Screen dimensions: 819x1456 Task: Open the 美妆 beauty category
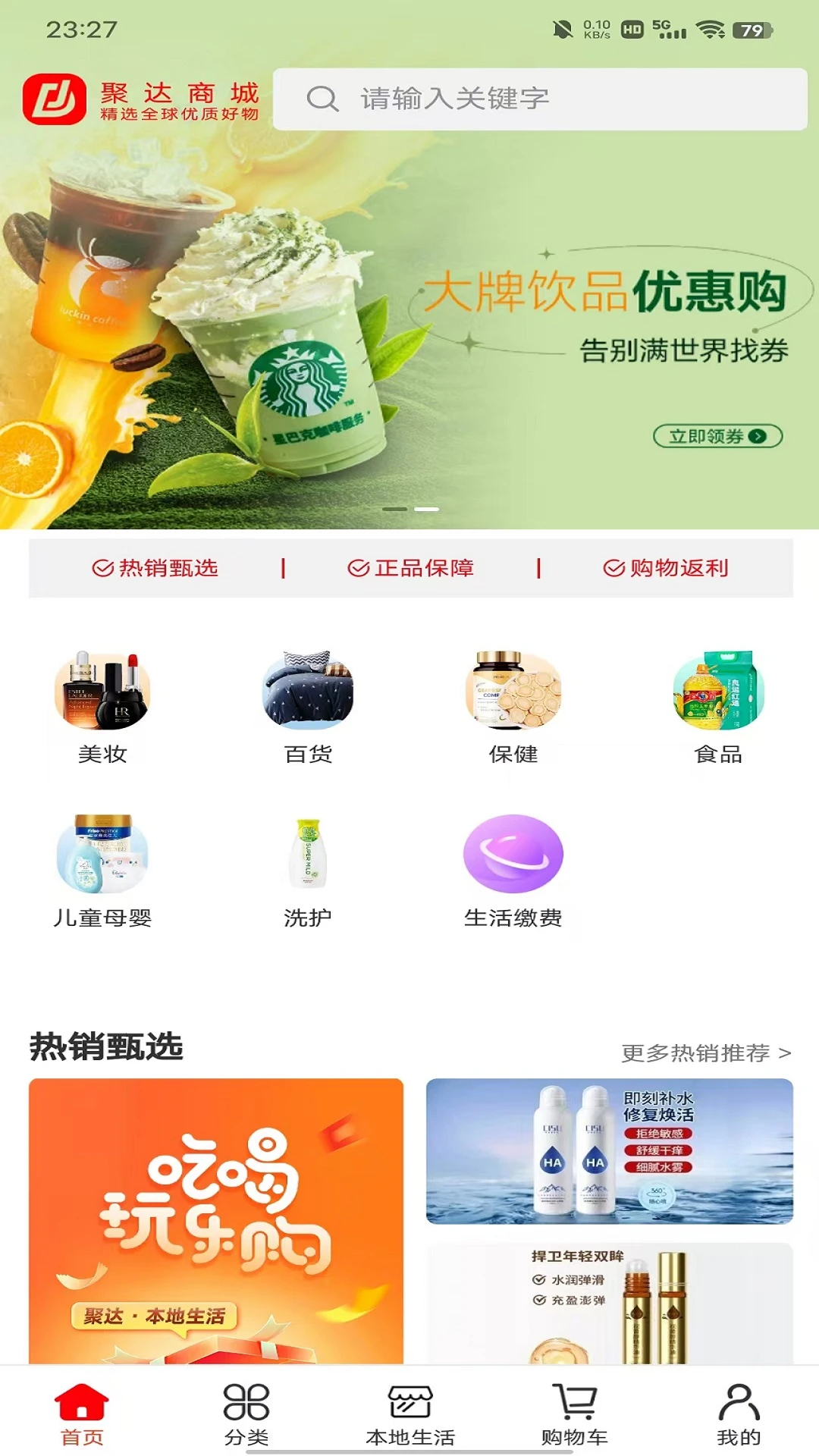point(102,707)
